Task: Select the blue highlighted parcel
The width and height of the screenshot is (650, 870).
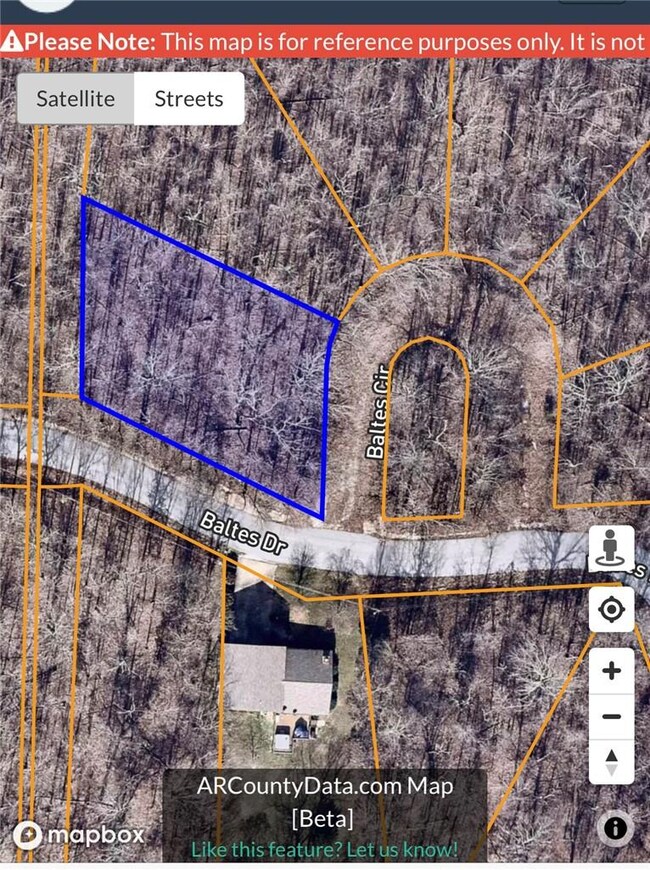Action: click(x=200, y=350)
